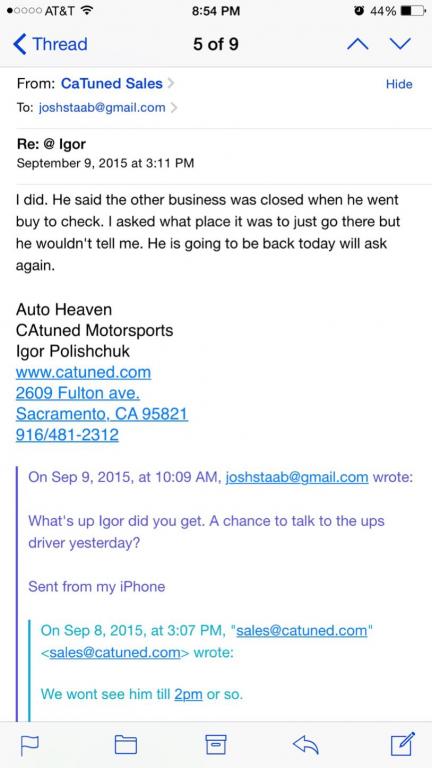Move email to a folder
This screenshot has width=432, height=768.
point(125,745)
